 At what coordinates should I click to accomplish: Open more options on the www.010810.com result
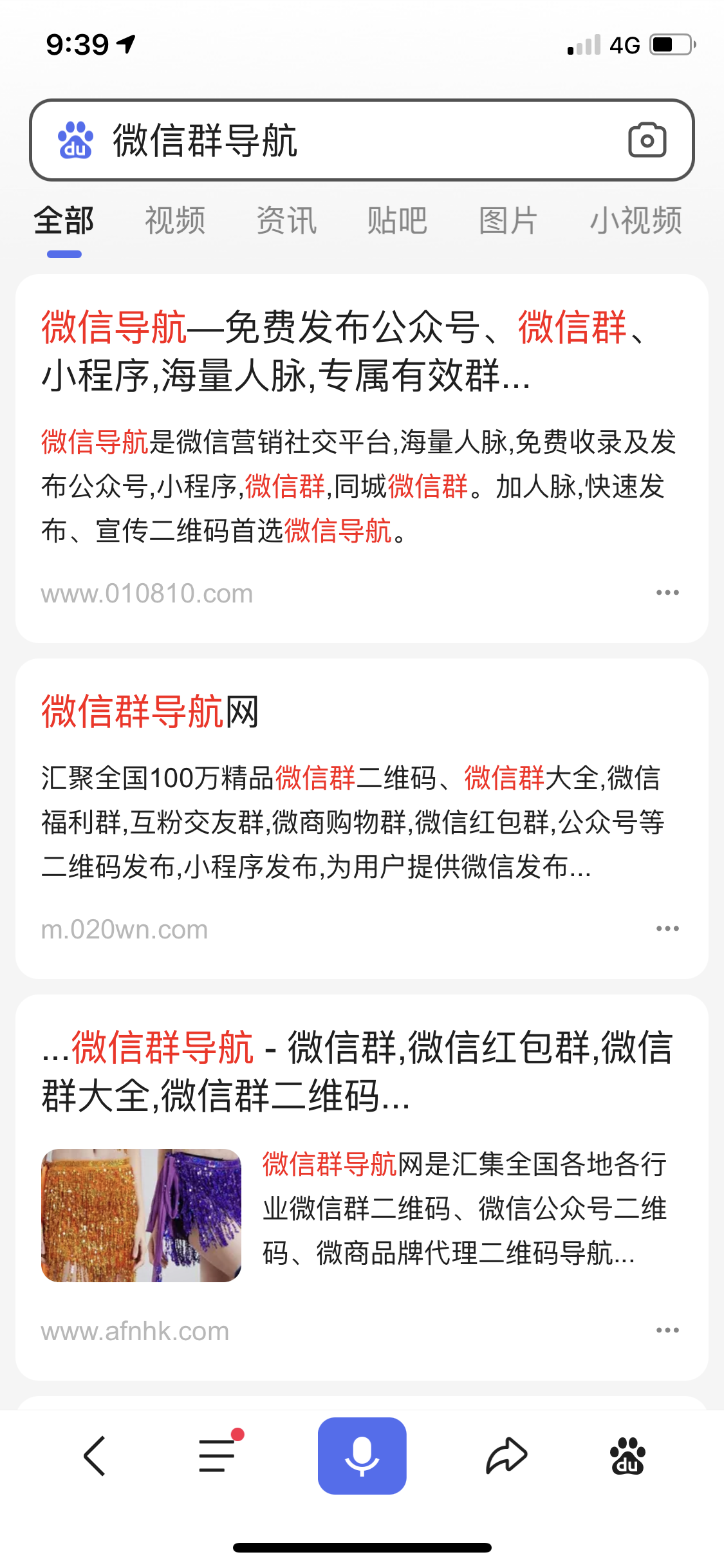668,592
